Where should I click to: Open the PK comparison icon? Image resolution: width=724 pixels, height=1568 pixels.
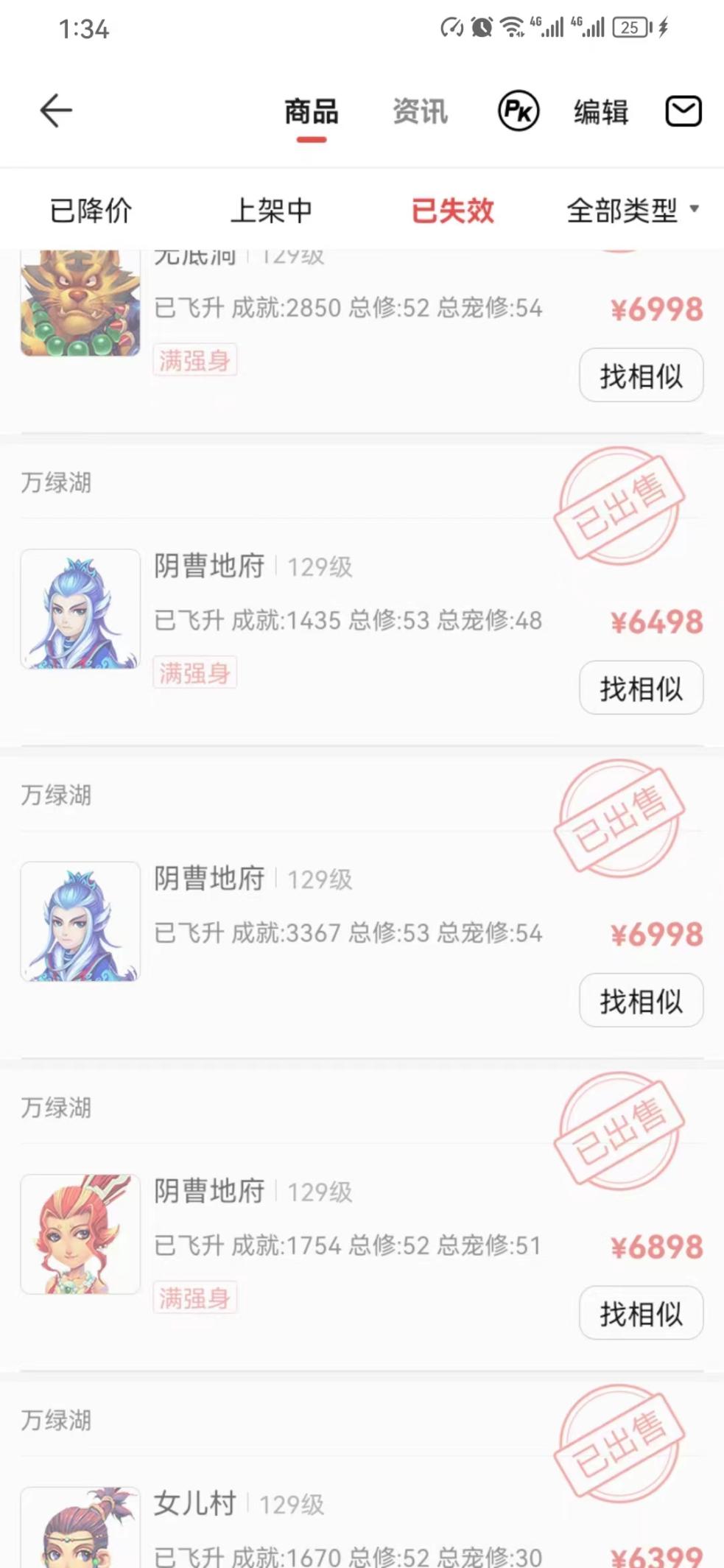tap(519, 111)
